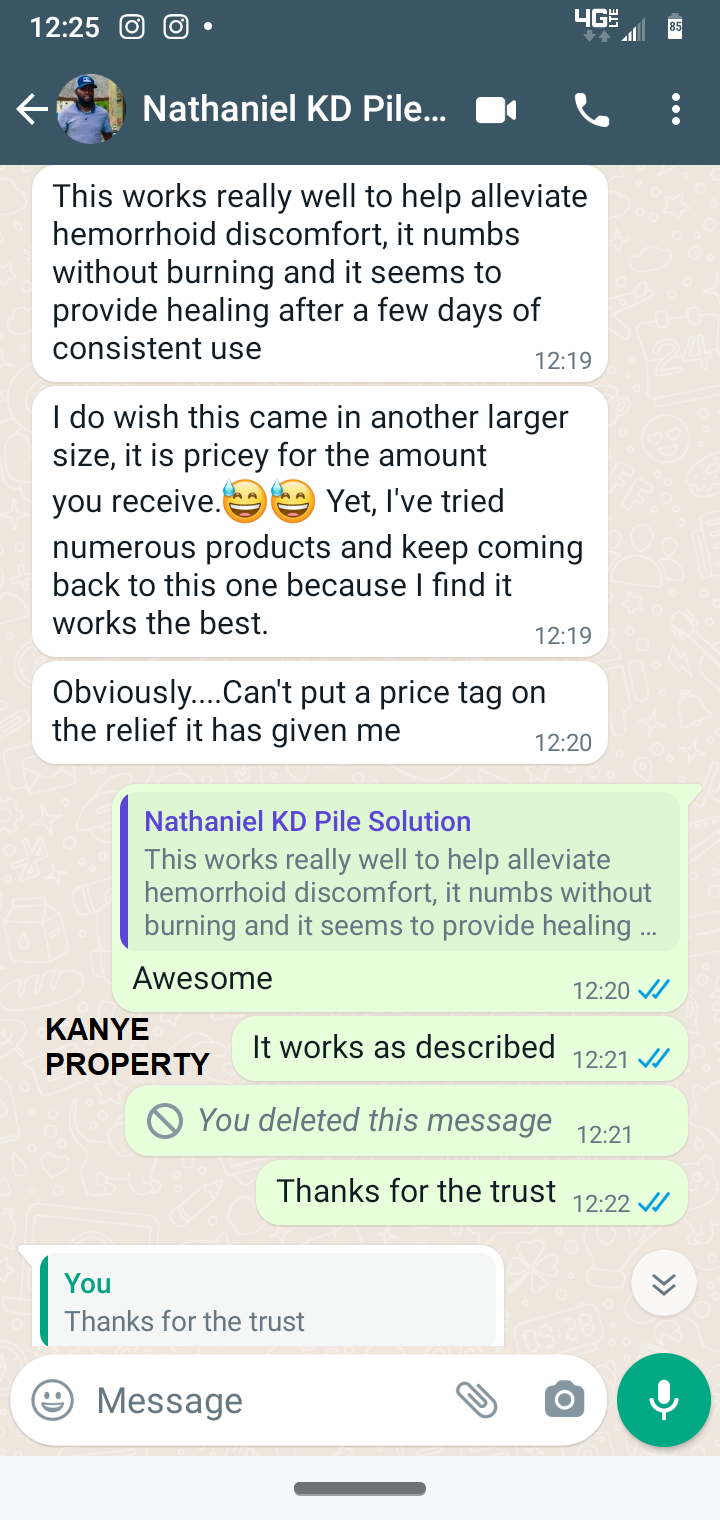720x1520 pixels.
Task: Jump to the quoted hemorrhoid discomfort message
Action: (400, 872)
